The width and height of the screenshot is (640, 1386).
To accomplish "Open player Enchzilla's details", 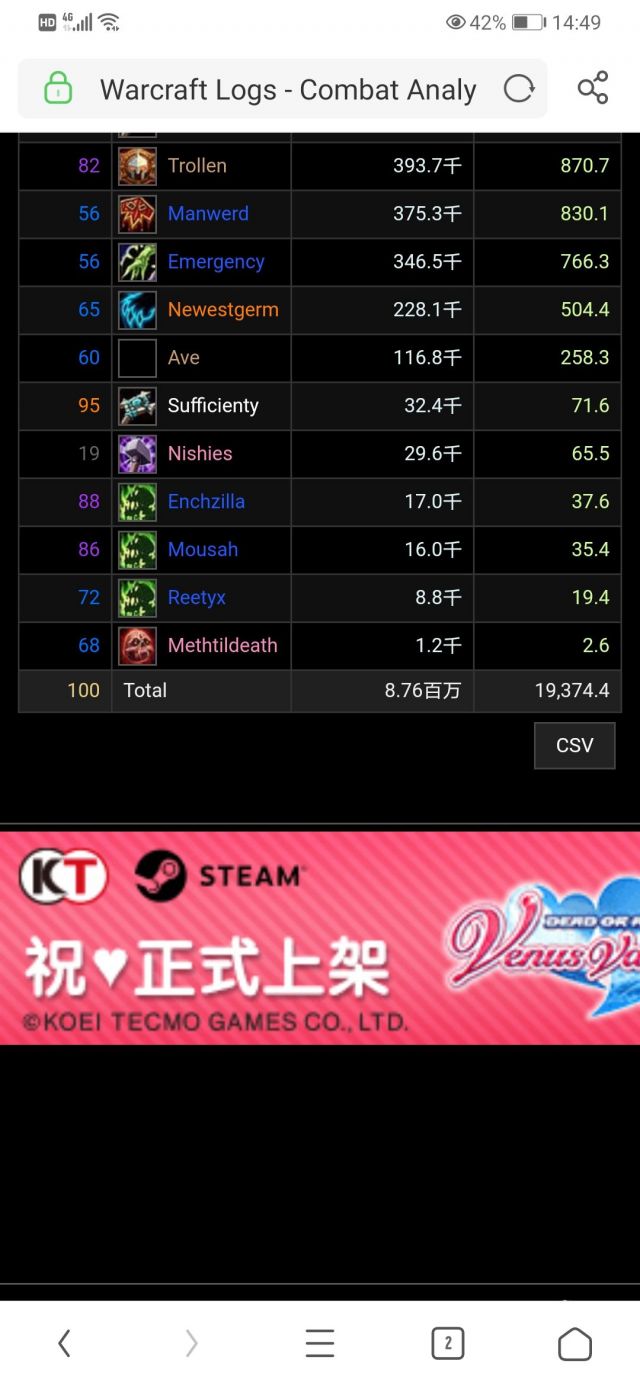I will [206, 502].
